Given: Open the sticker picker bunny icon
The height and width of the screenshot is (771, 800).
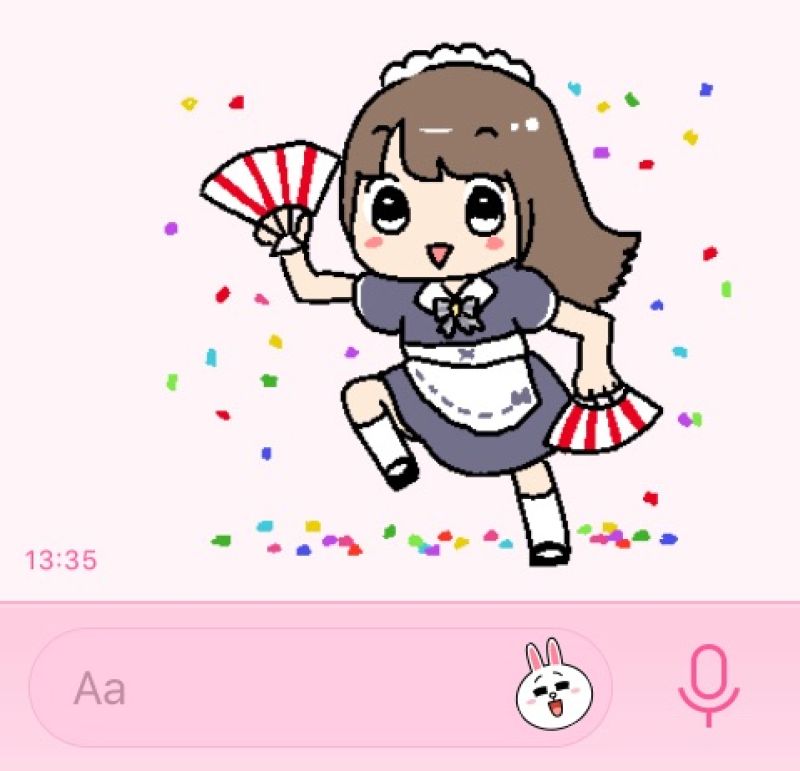Looking at the screenshot, I should pyautogui.click(x=553, y=687).
